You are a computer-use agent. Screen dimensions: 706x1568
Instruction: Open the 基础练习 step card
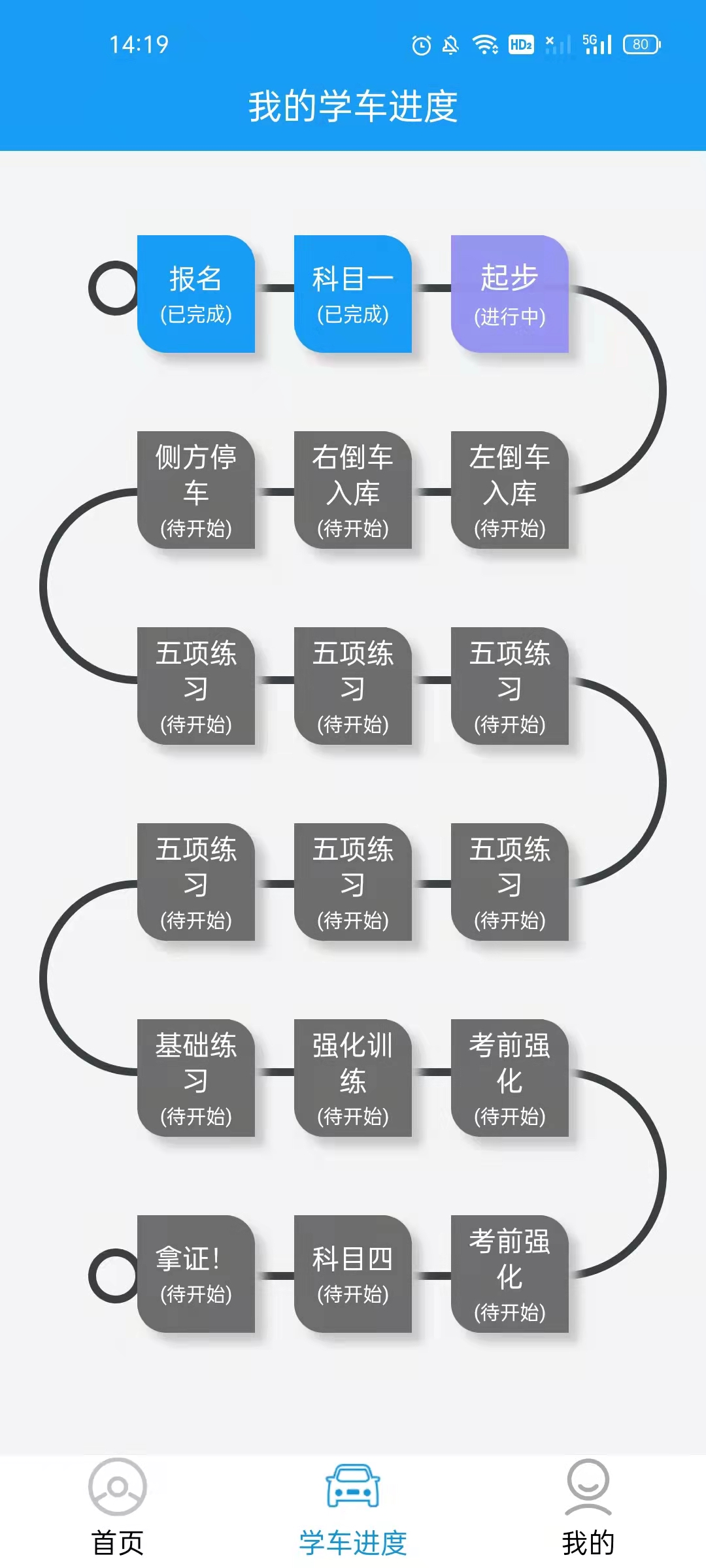pyautogui.click(x=196, y=1078)
